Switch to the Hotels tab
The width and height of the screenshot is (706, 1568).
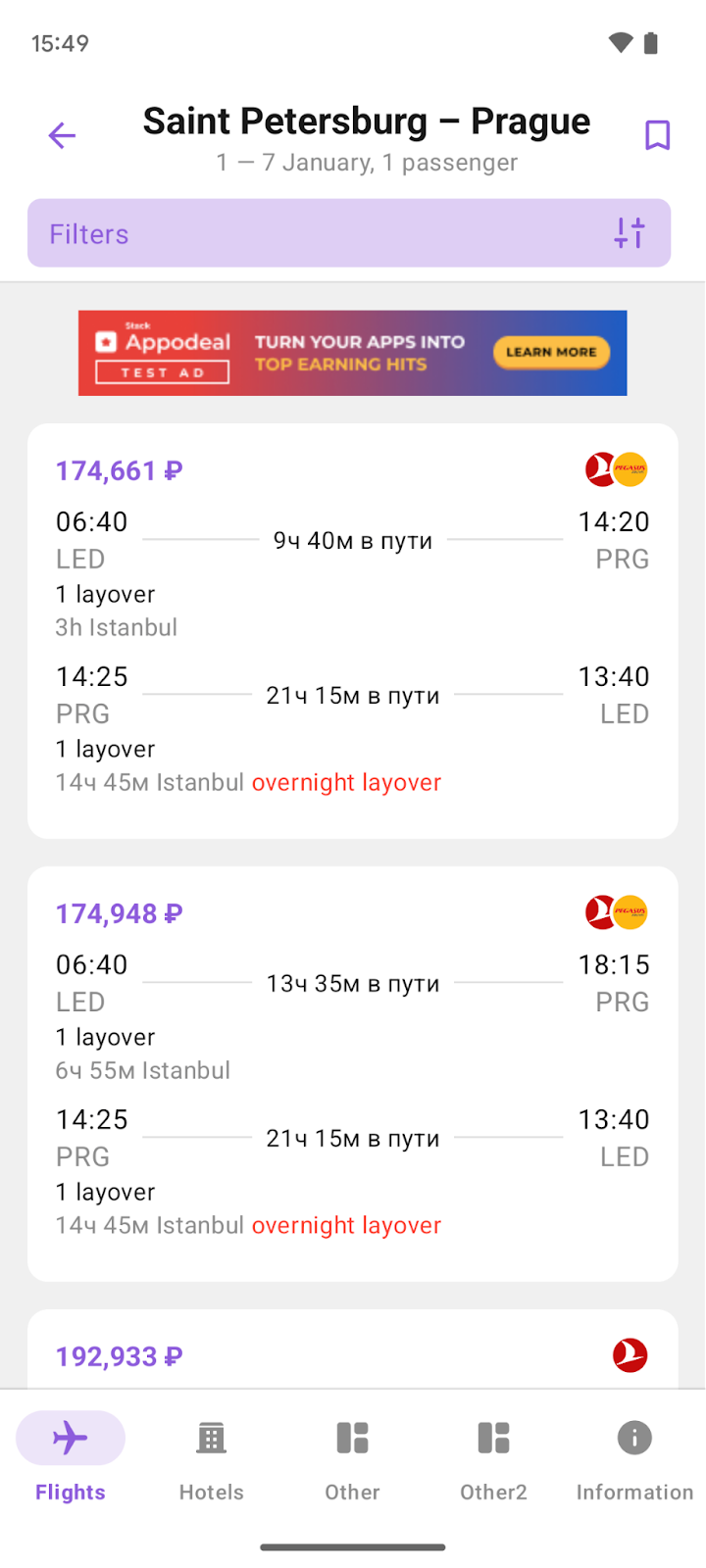coord(212,1457)
